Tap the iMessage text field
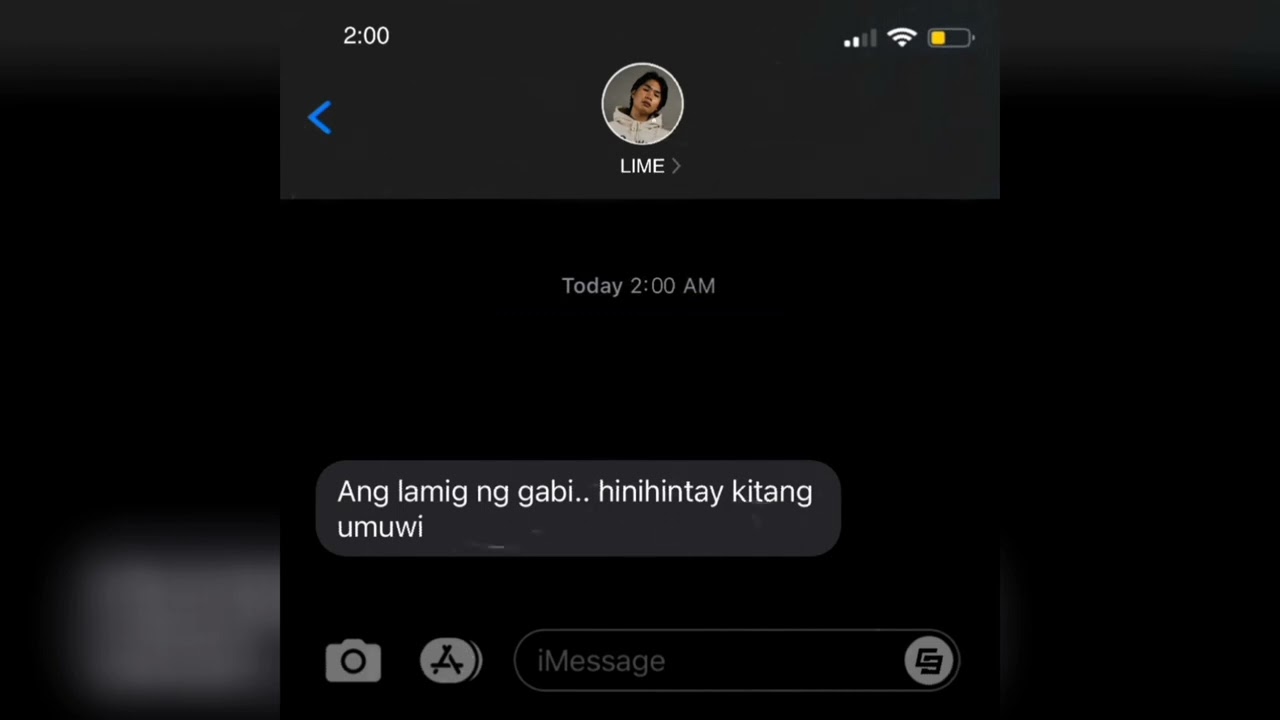This screenshot has width=1280, height=720. [710, 661]
